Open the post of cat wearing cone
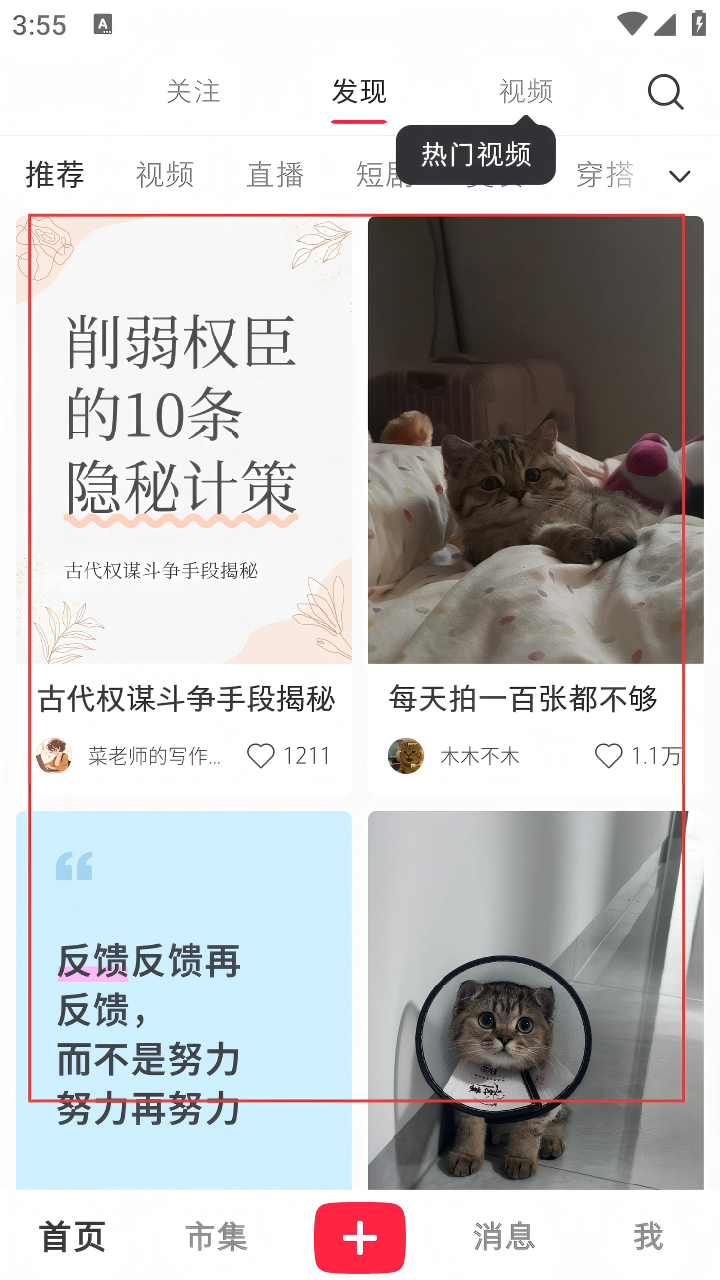Image resolution: width=720 pixels, height=1280 pixels. [536, 1000]
